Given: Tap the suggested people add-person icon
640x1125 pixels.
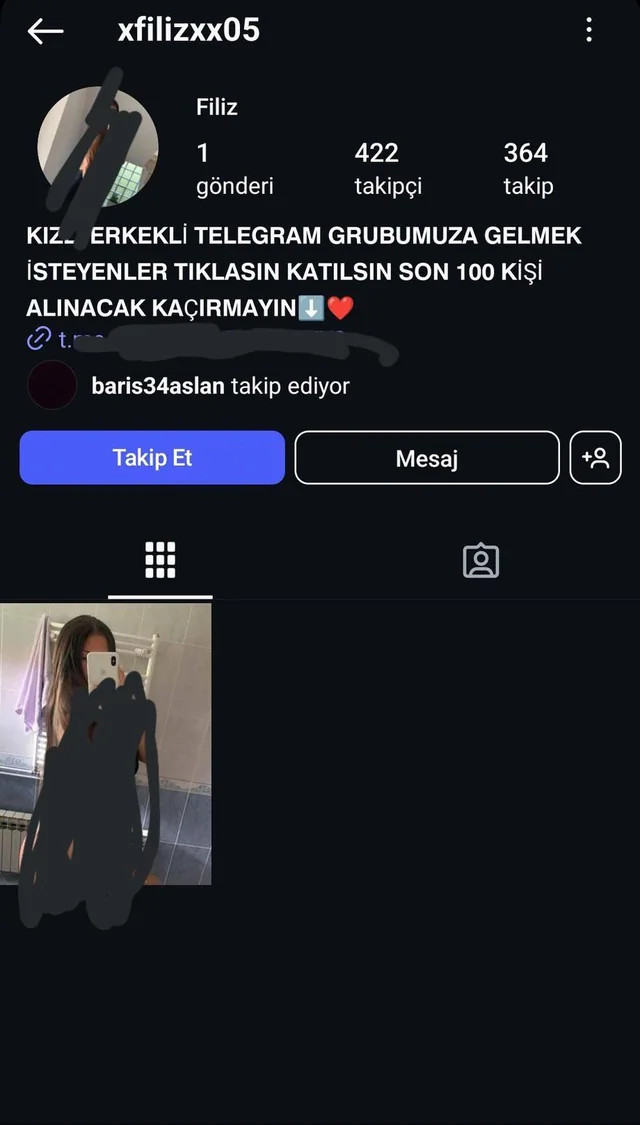Looking at the screenshot, I should (x=595, y=458).
